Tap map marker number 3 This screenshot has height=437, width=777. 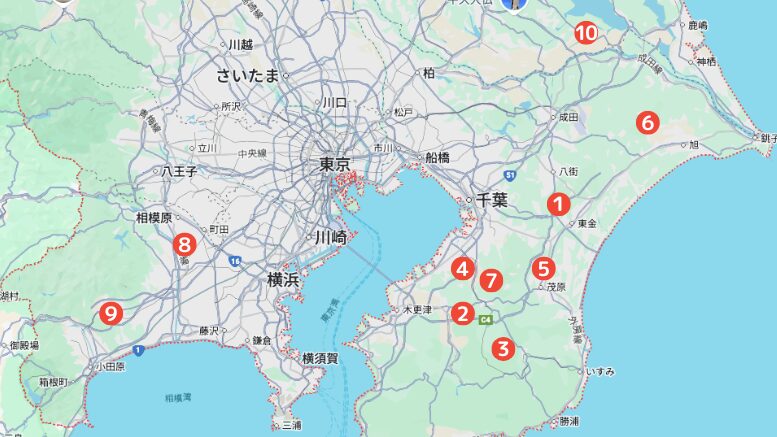(503, 349)
